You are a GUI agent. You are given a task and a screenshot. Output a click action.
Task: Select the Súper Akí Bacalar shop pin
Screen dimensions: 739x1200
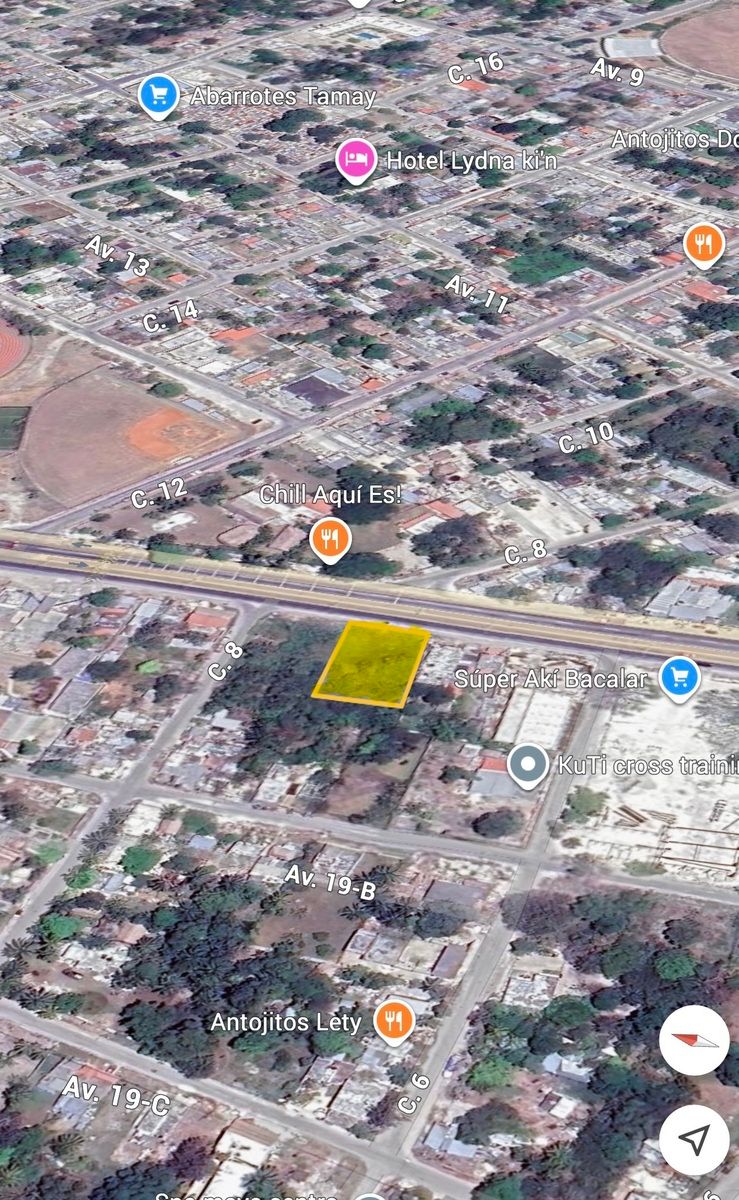(x=680, y=679)
